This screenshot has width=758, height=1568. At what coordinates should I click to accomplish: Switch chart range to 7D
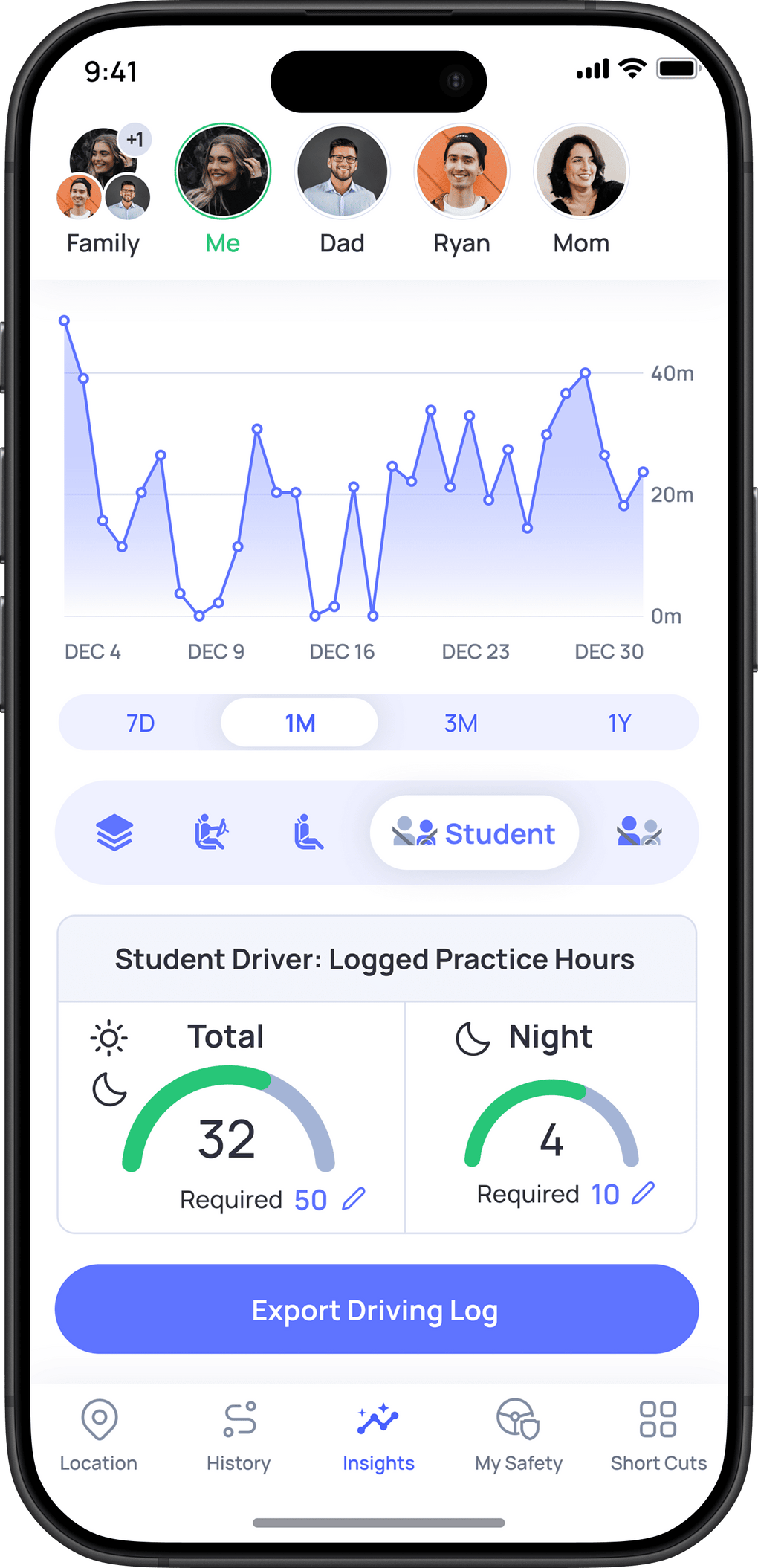141,722
